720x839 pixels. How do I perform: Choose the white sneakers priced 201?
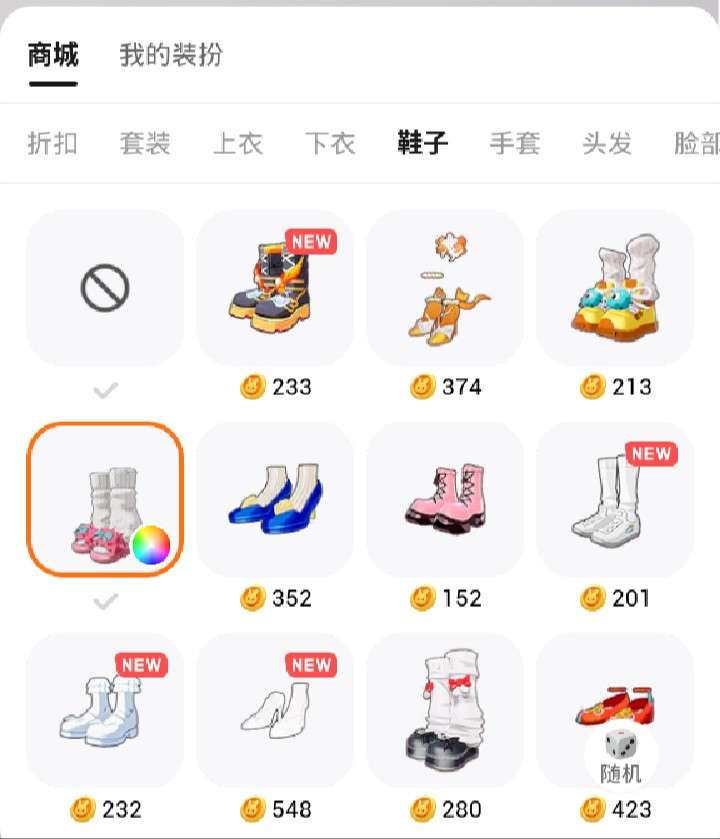(x=615, y=500)
